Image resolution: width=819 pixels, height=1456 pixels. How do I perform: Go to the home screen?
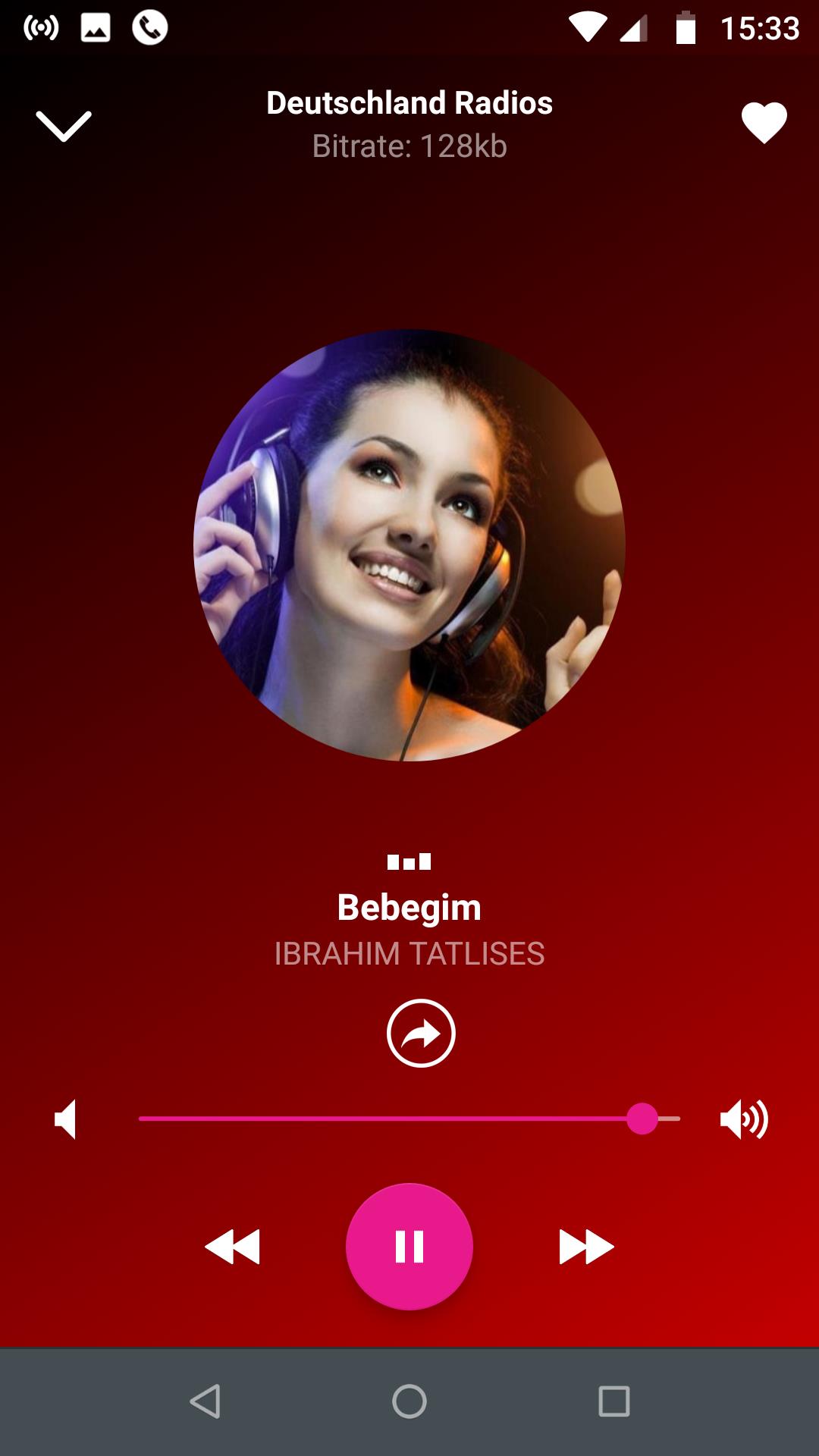coord(409,1401)
